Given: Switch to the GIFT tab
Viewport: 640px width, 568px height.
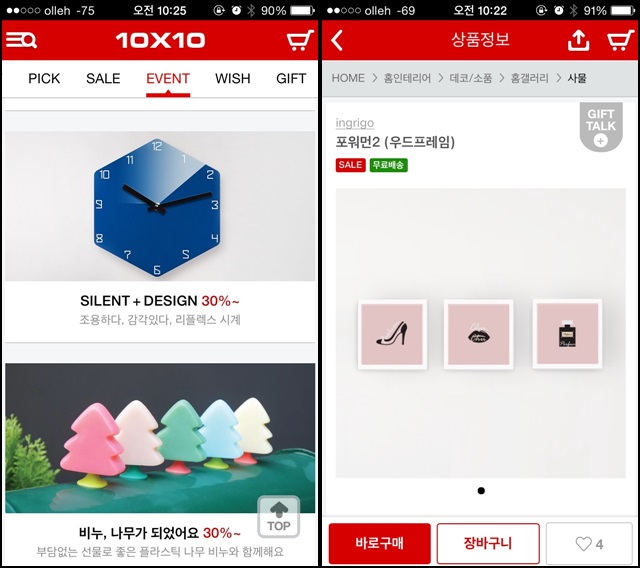Looking at the screenshot, I should tap(291, 78).
